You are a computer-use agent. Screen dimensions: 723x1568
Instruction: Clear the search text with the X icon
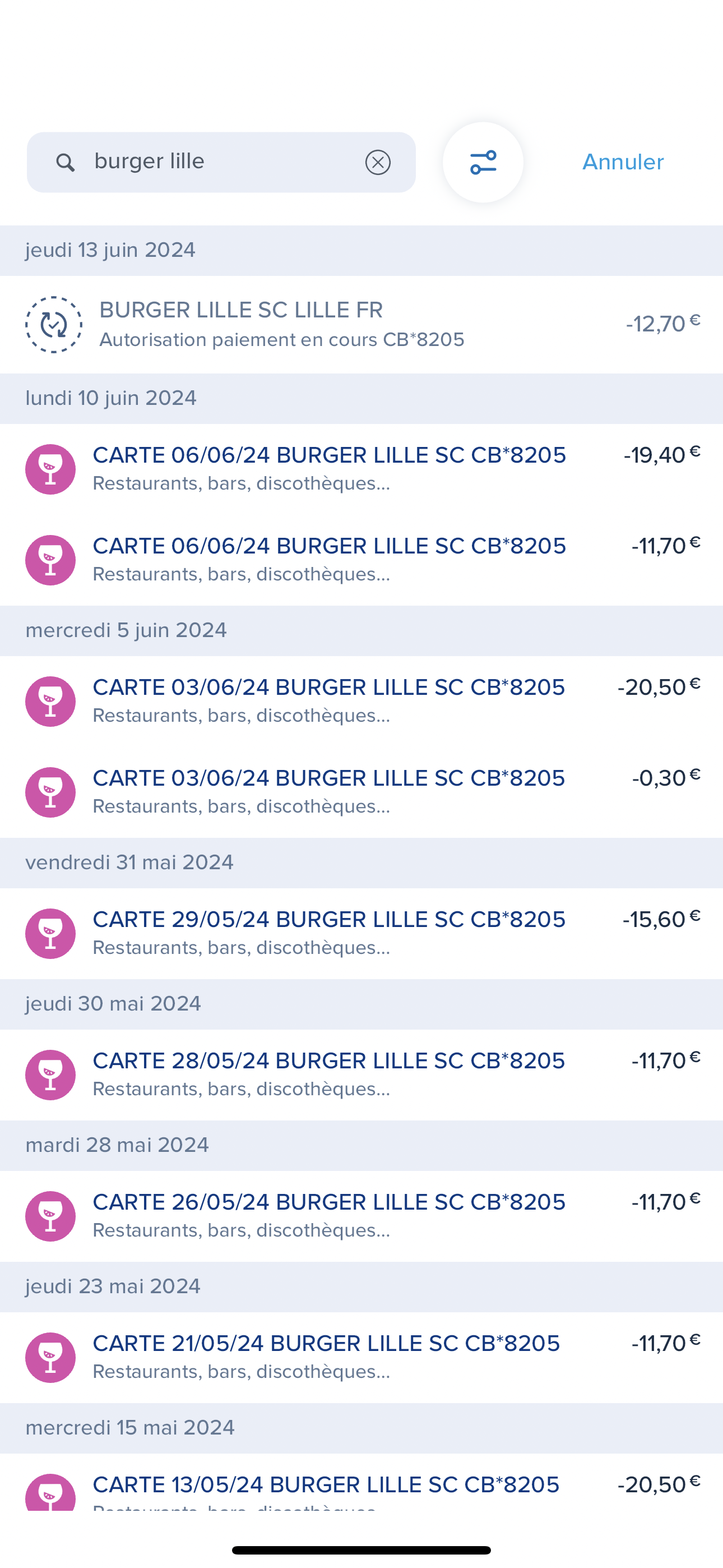[378, 163]
